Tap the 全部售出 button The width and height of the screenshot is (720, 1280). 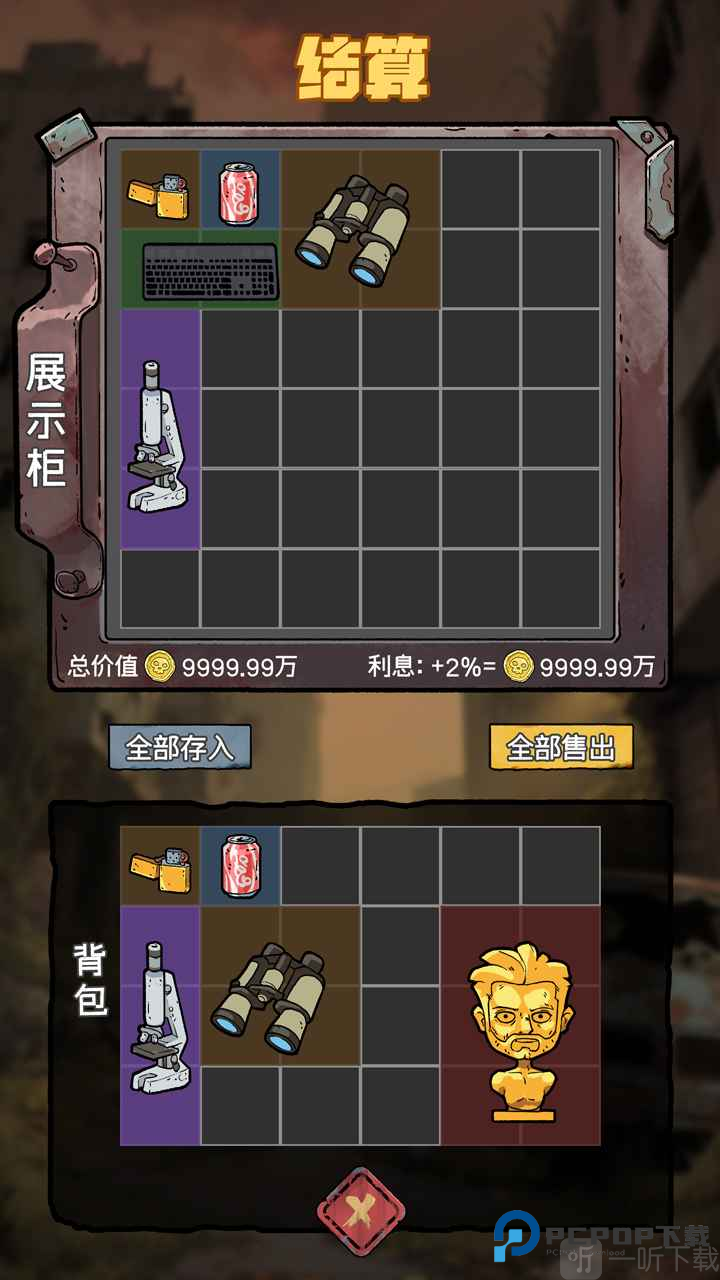click(x=560, y=748)
